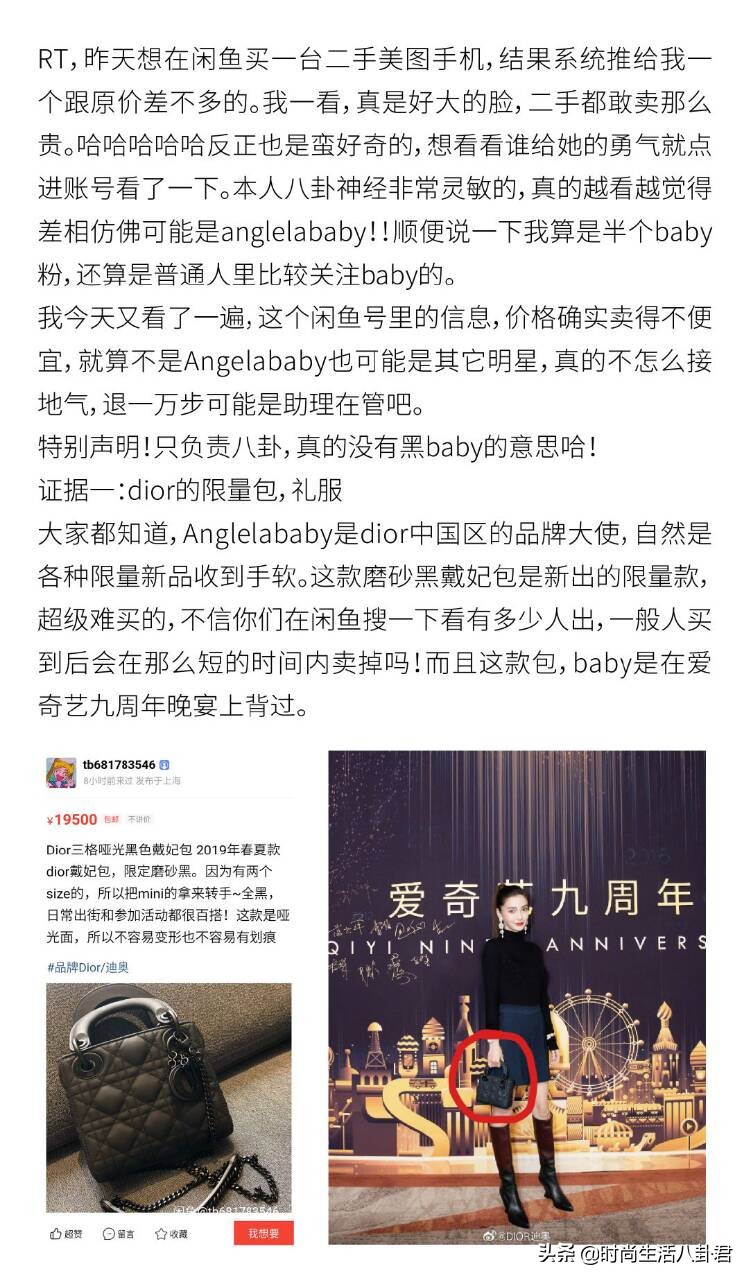Open the 留言 comment bubble icon
This screenshot has width=749, height=1280.
click(x=110, y=1232)
